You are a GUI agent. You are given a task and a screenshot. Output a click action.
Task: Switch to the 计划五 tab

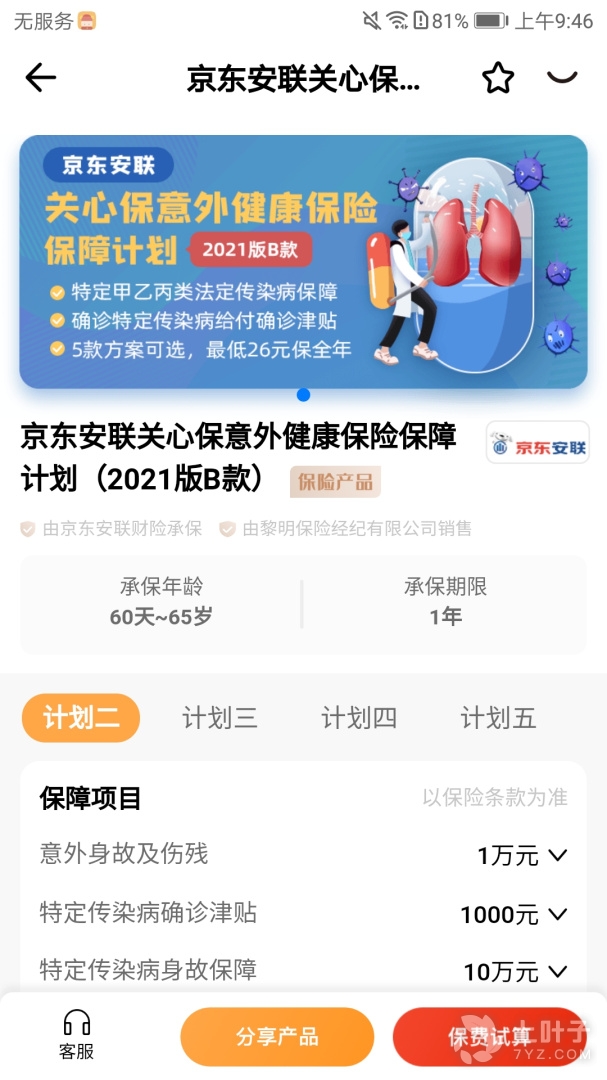(x=498, y=718)
